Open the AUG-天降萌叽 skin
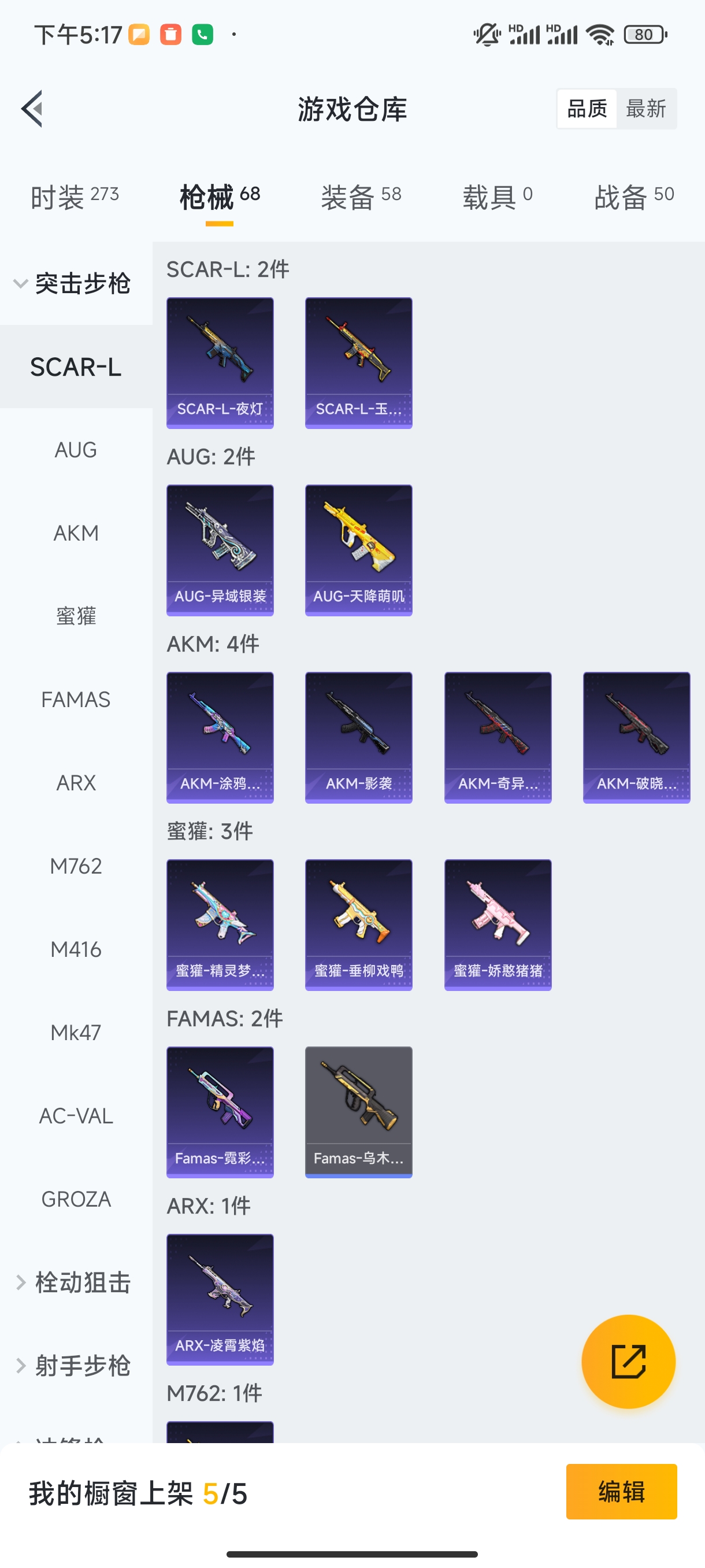705x1568 pixels. 358,550
